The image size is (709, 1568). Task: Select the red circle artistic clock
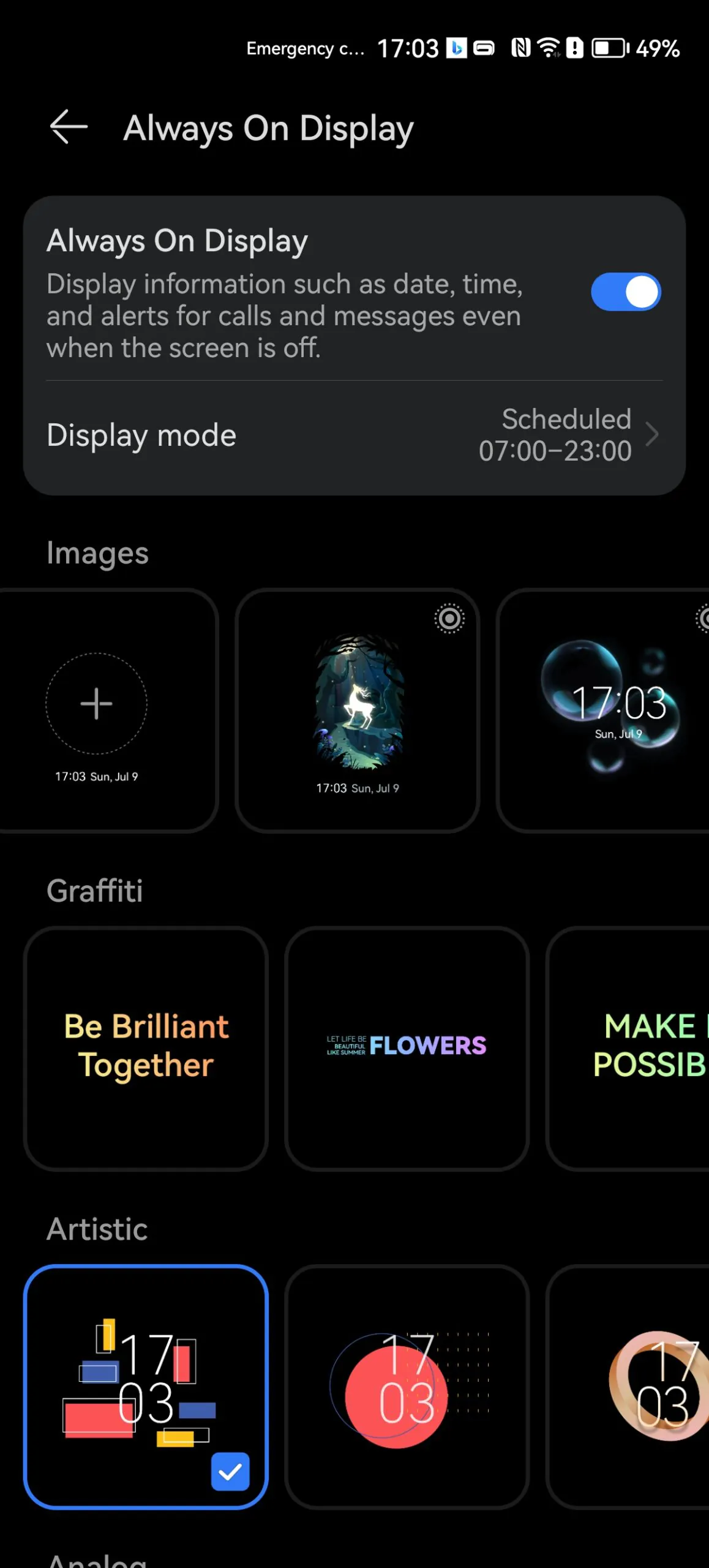(x=407, y=1387)
